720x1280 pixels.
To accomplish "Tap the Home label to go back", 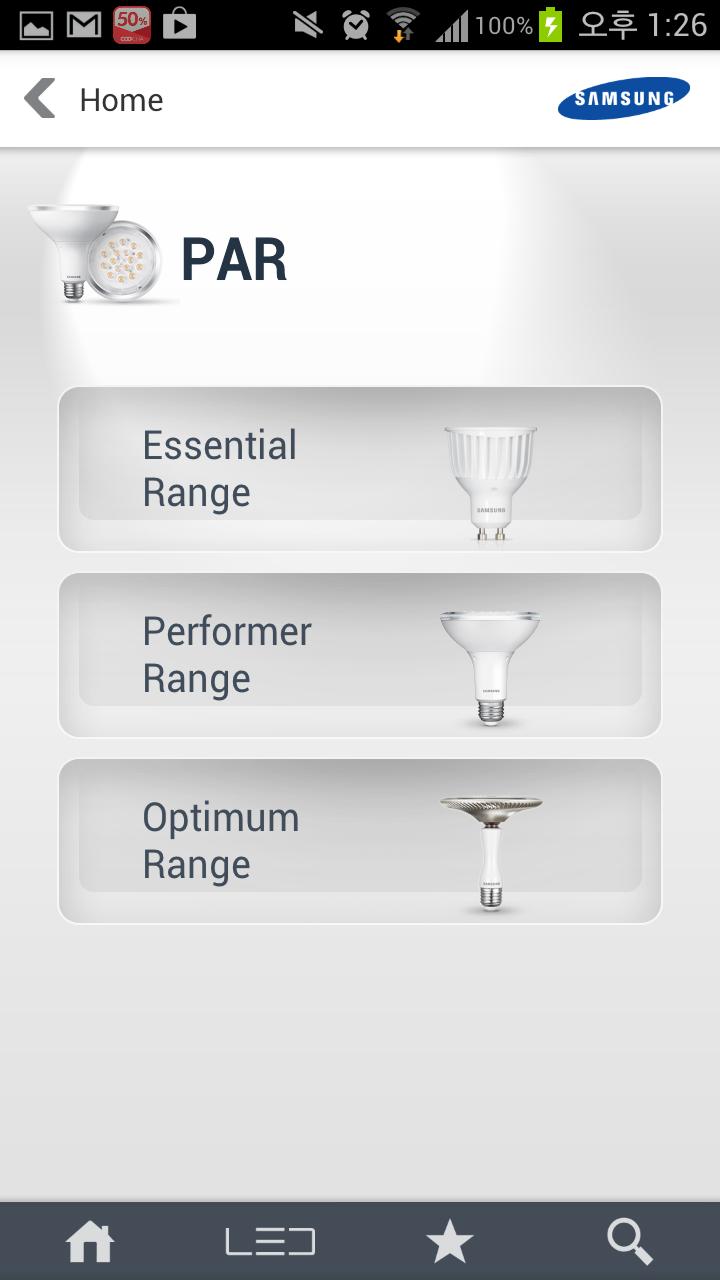I will point(120,99).
